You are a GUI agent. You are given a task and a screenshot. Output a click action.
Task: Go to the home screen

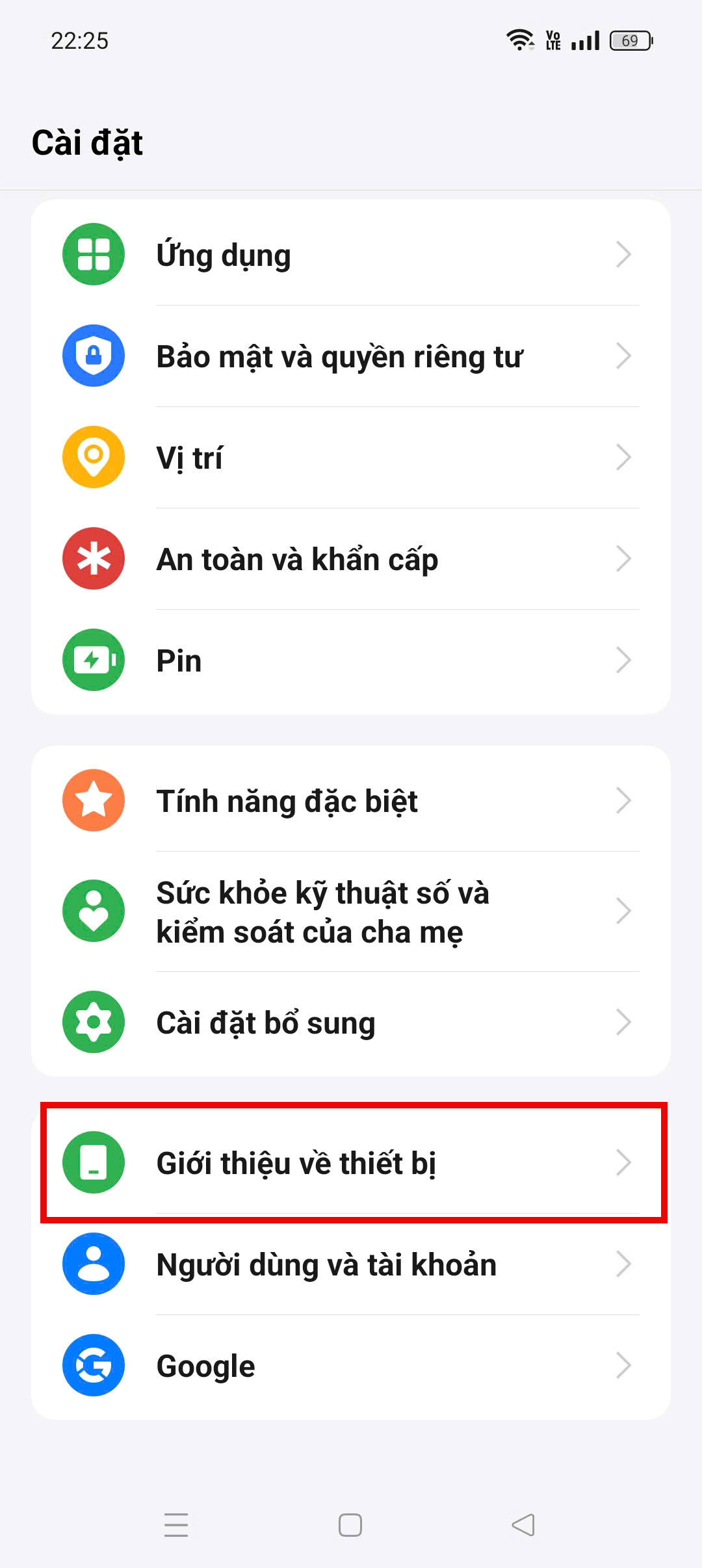(350, 1524)
